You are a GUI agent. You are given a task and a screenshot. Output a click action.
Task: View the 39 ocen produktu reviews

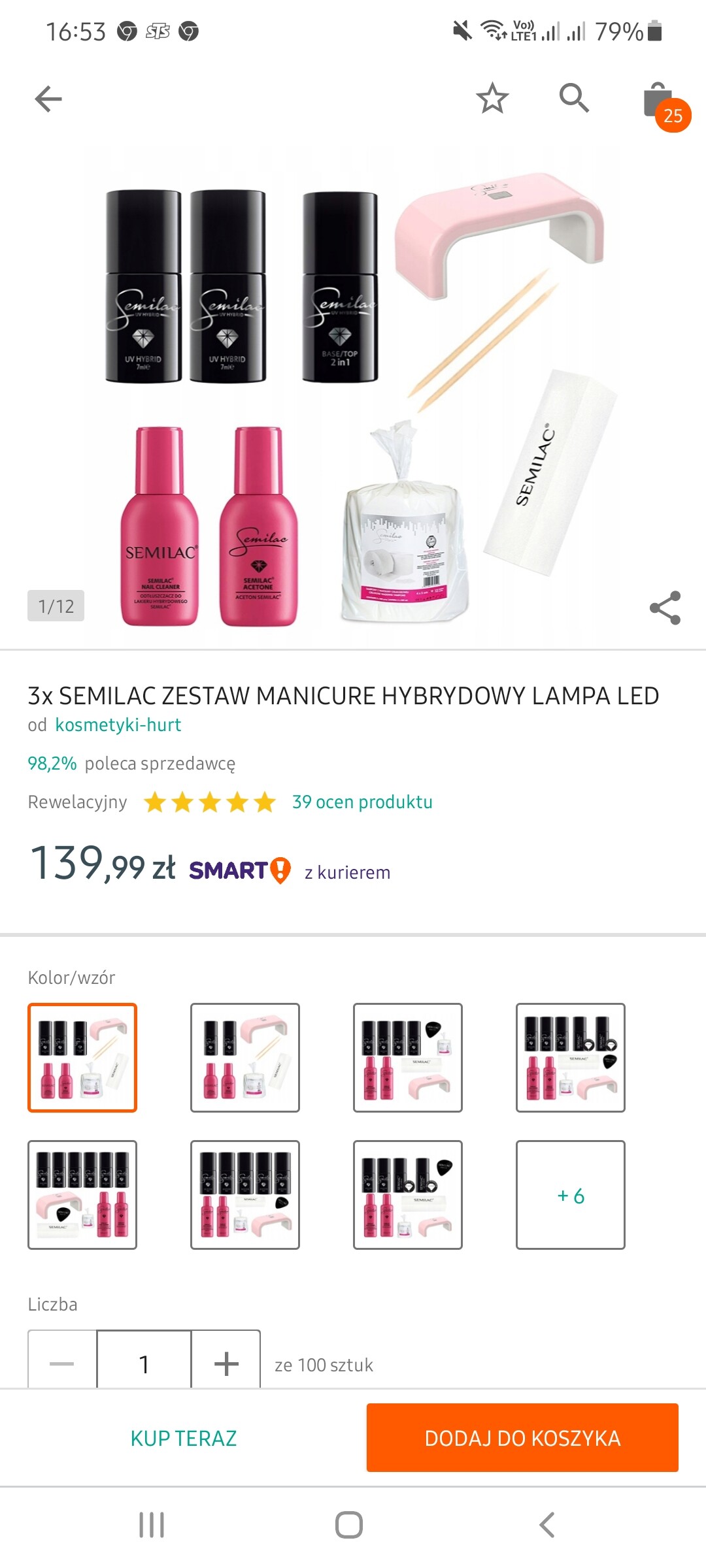tap(362, 802)
